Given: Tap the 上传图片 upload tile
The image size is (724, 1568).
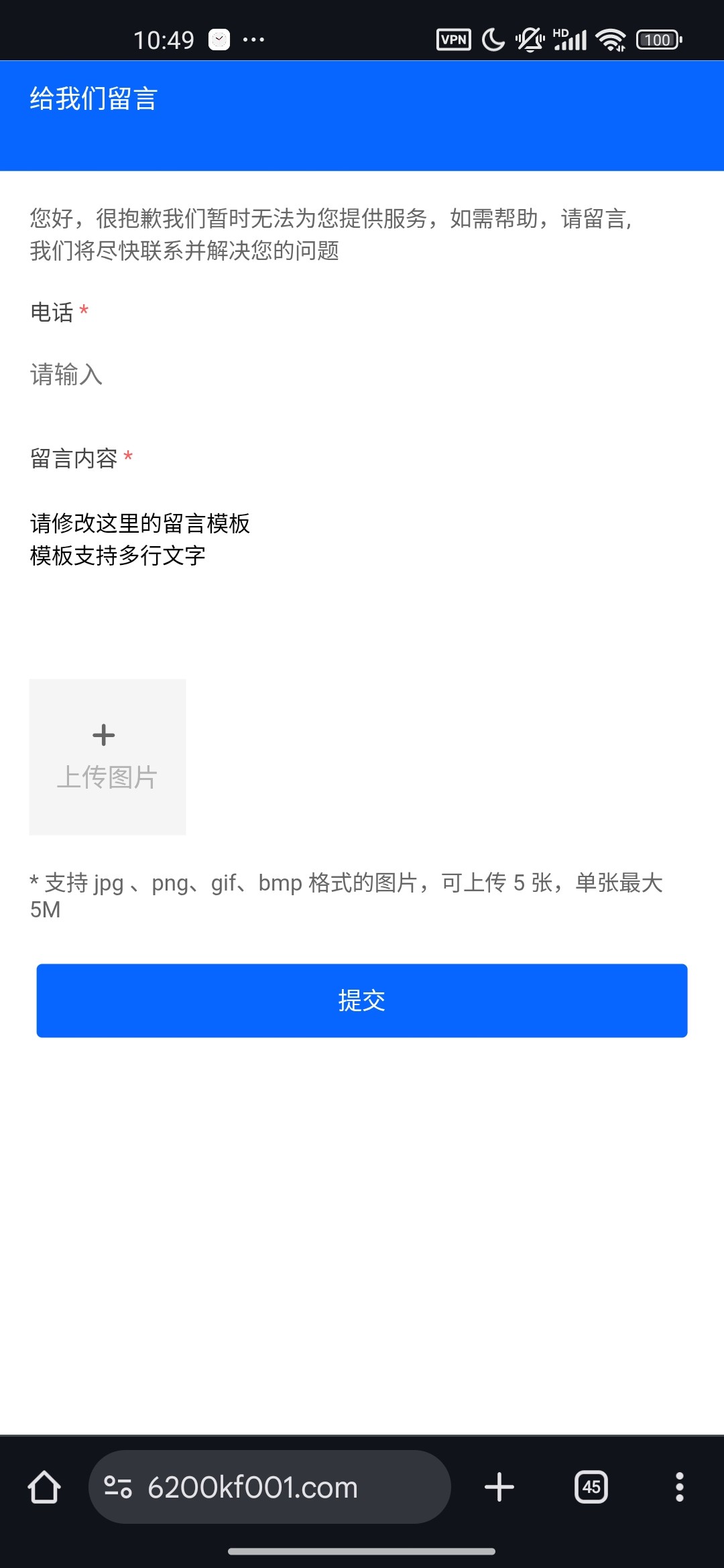Looking at the screenshot, I should click(x=107, y=757).
